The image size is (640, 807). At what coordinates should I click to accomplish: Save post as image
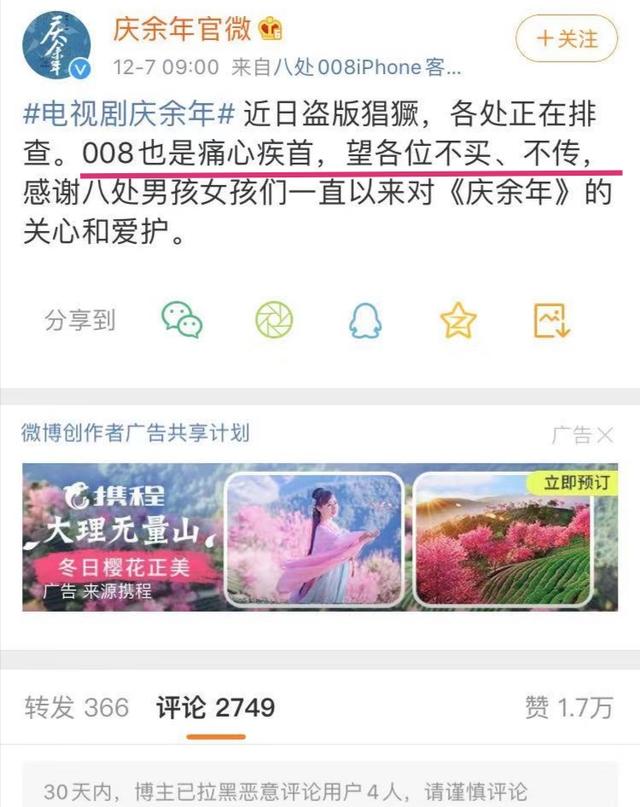pos(551,319)
